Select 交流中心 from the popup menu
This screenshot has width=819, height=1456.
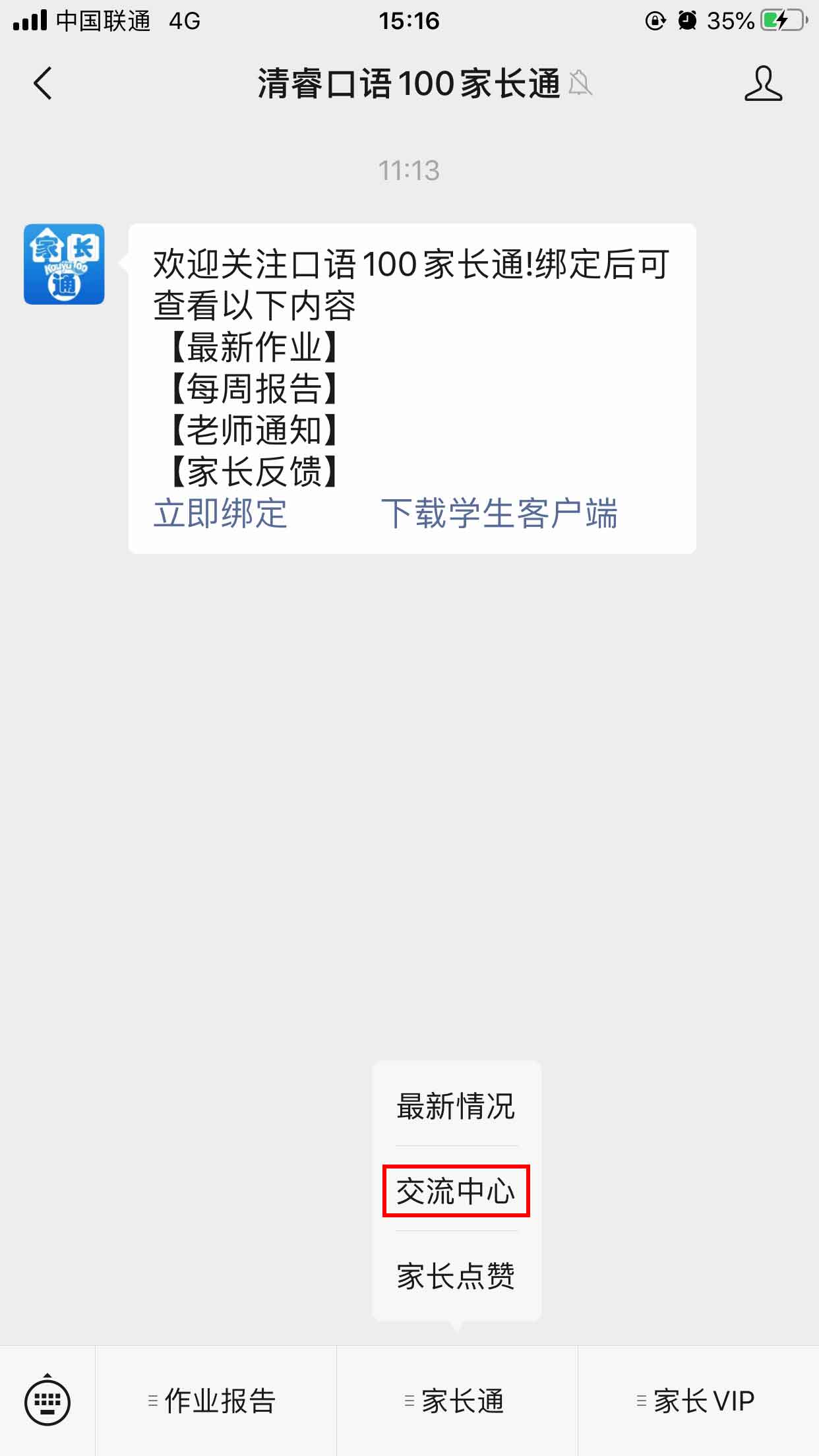[x=456, y=1191]
